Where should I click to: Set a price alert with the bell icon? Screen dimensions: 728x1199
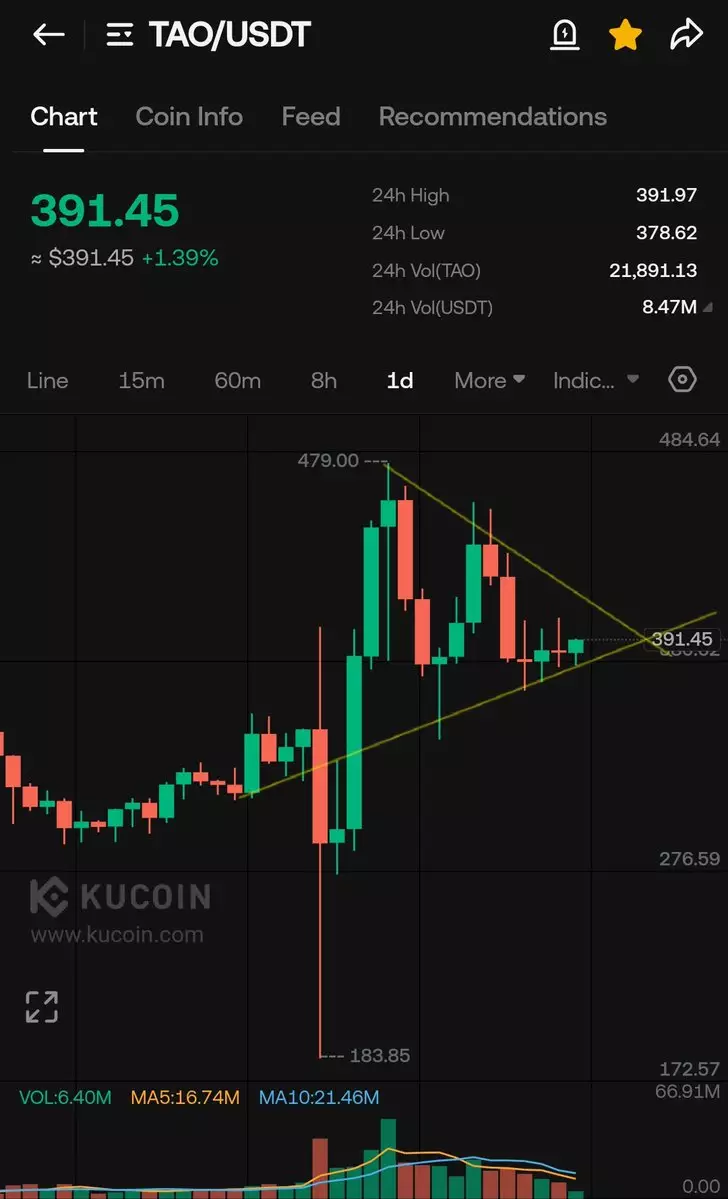point(565,35)
